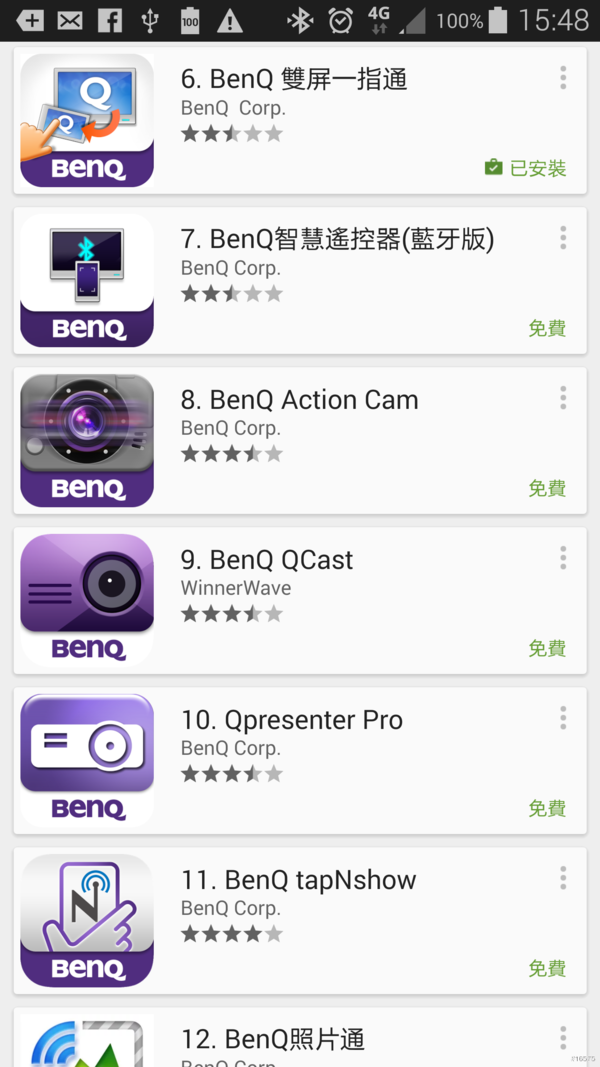Image resolution: width=600 pixels, height=1067 pixels.
Task: View the BenQ QCast app details
Action: [x=300, y=600]
